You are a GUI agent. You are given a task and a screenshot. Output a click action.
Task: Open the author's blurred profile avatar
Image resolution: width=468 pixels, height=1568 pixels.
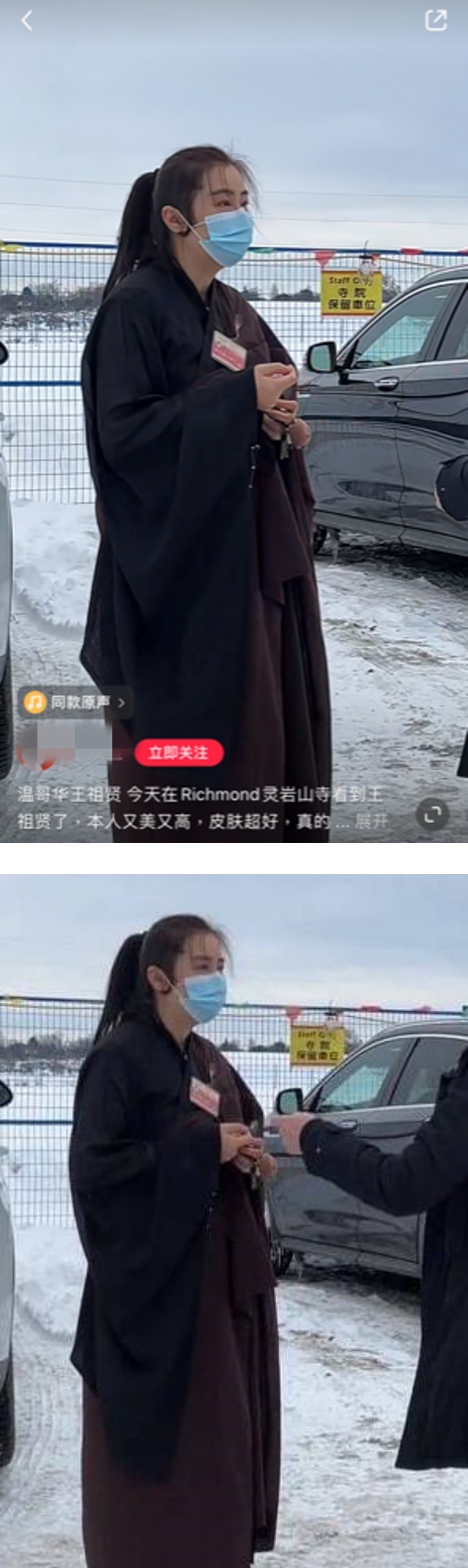tap(37, 750)
